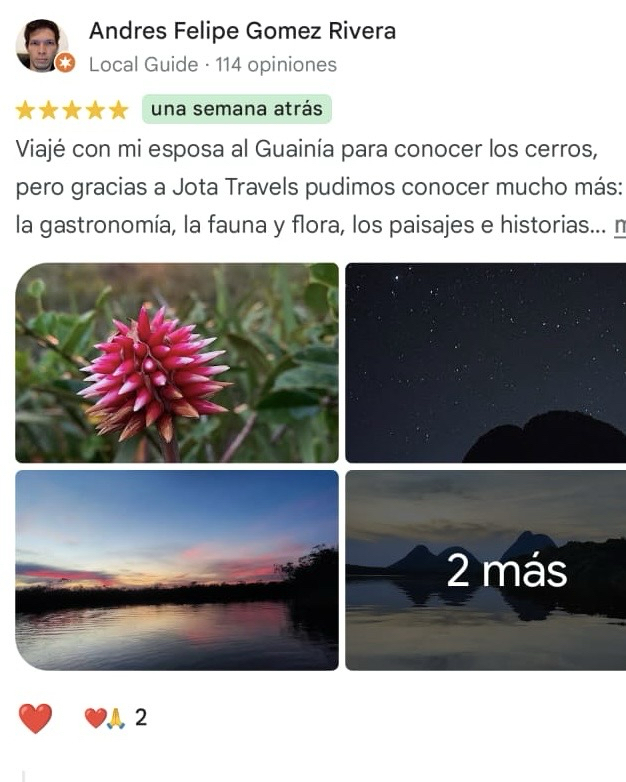This screenshot has height=782, width=626.
Task: Show the 2 más photos tile
Action: [485, 570]
